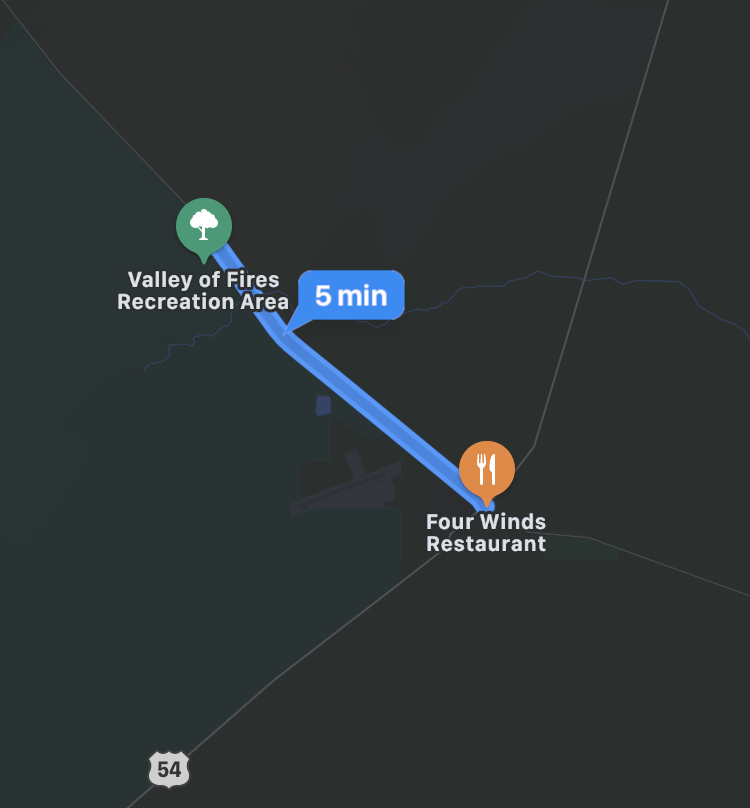
Task: Tap the 5 min route label
Action: click(351, 296)
